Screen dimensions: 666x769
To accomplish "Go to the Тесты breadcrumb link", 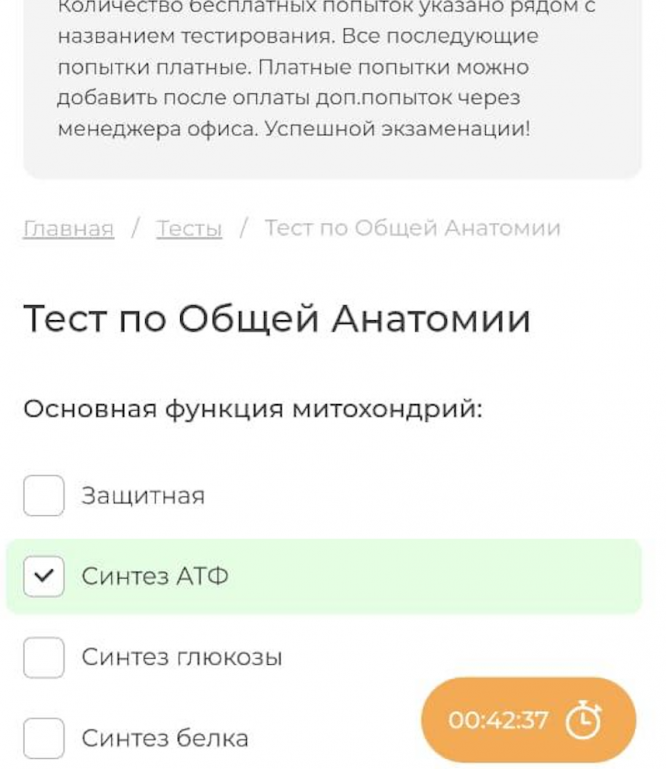I will pyautogui.click(x=189, y=228).
